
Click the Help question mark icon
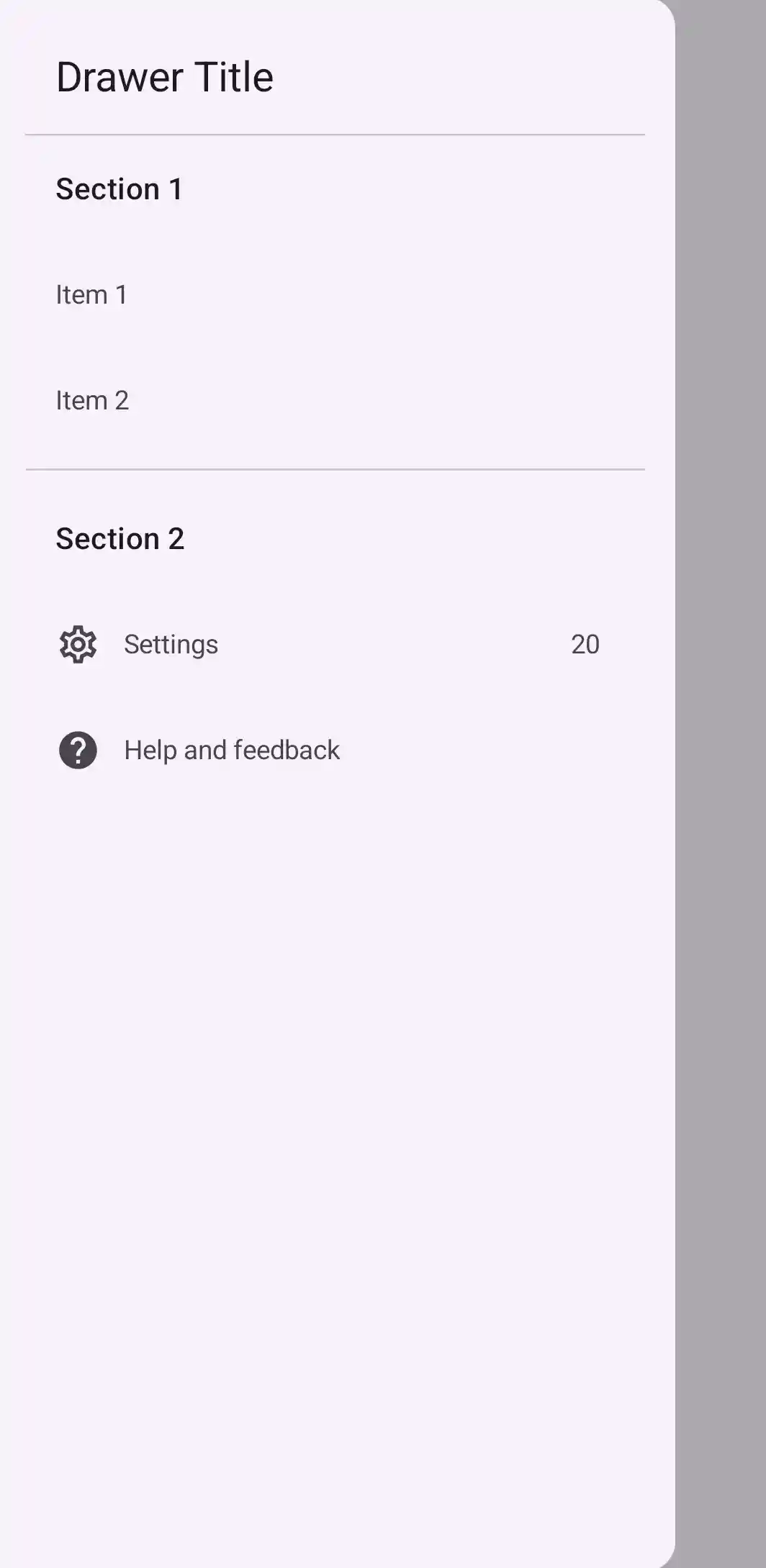coord(77,750)
